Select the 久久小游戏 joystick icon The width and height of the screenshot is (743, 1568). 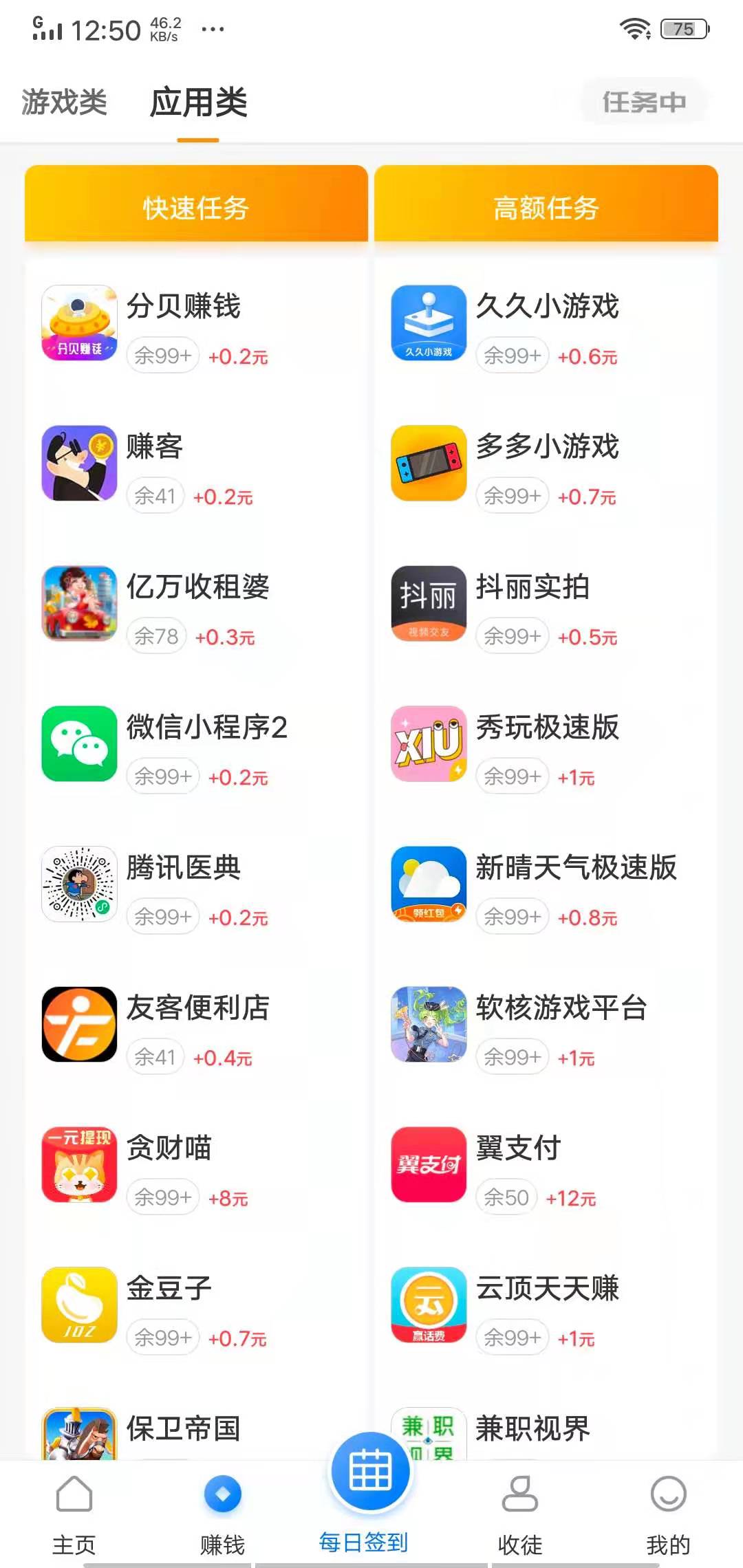click(x=428, y=323)
